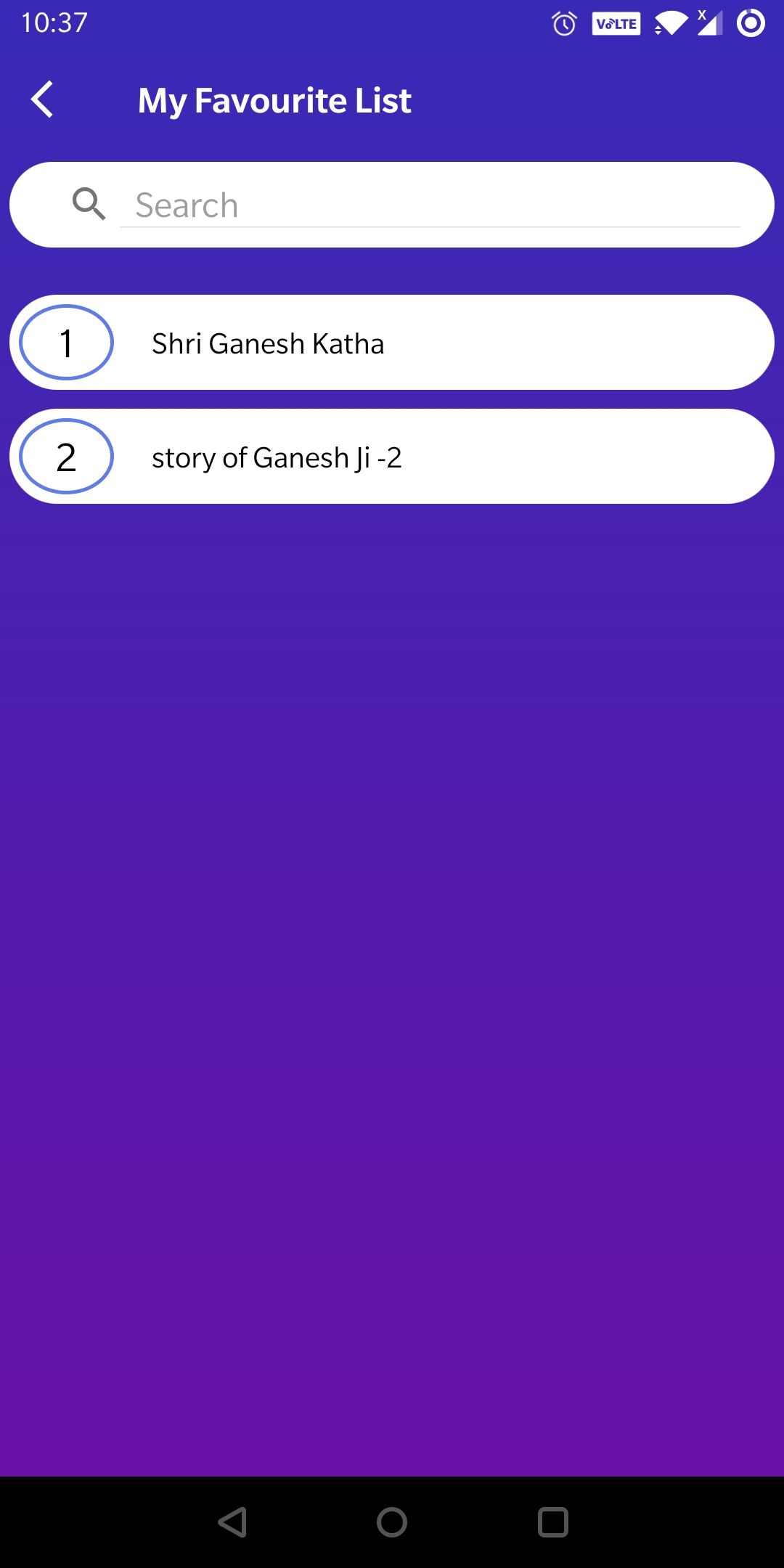Go back from My Favourite List
The height and width of the screenshot is (1568, 784).
[x=42, y=99]
